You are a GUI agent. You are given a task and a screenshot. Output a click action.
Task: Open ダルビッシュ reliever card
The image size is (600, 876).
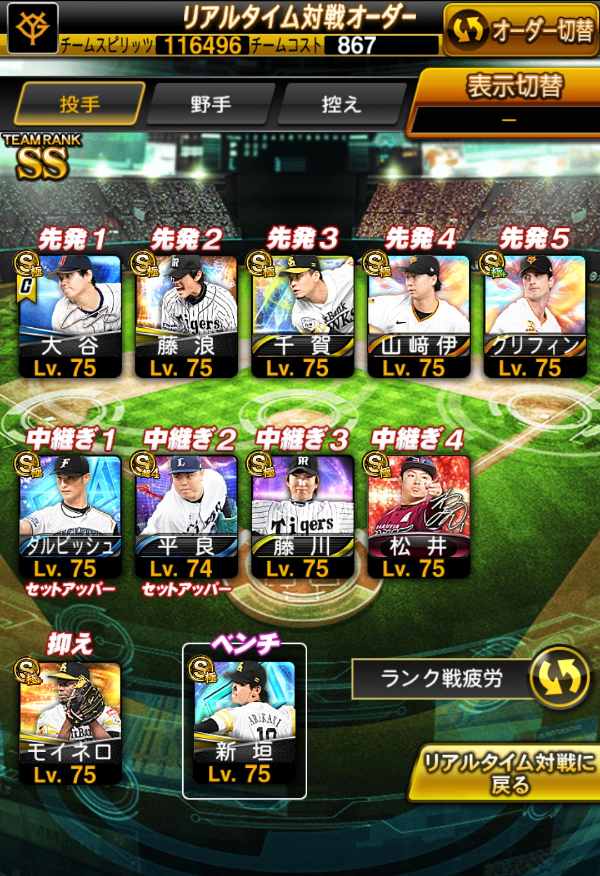(71, 512)
